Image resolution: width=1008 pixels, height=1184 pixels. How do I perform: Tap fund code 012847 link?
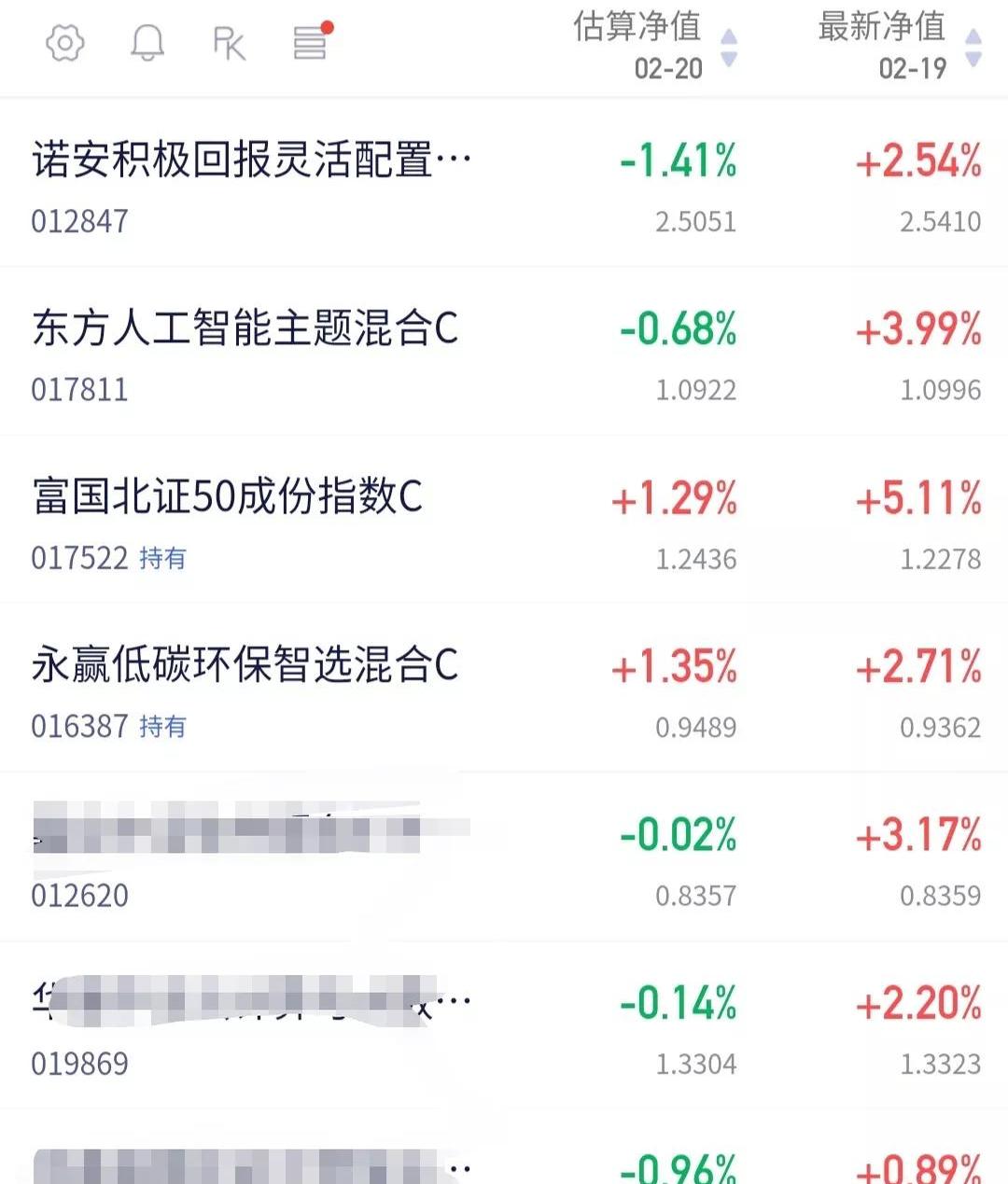(x=80, y=221)
